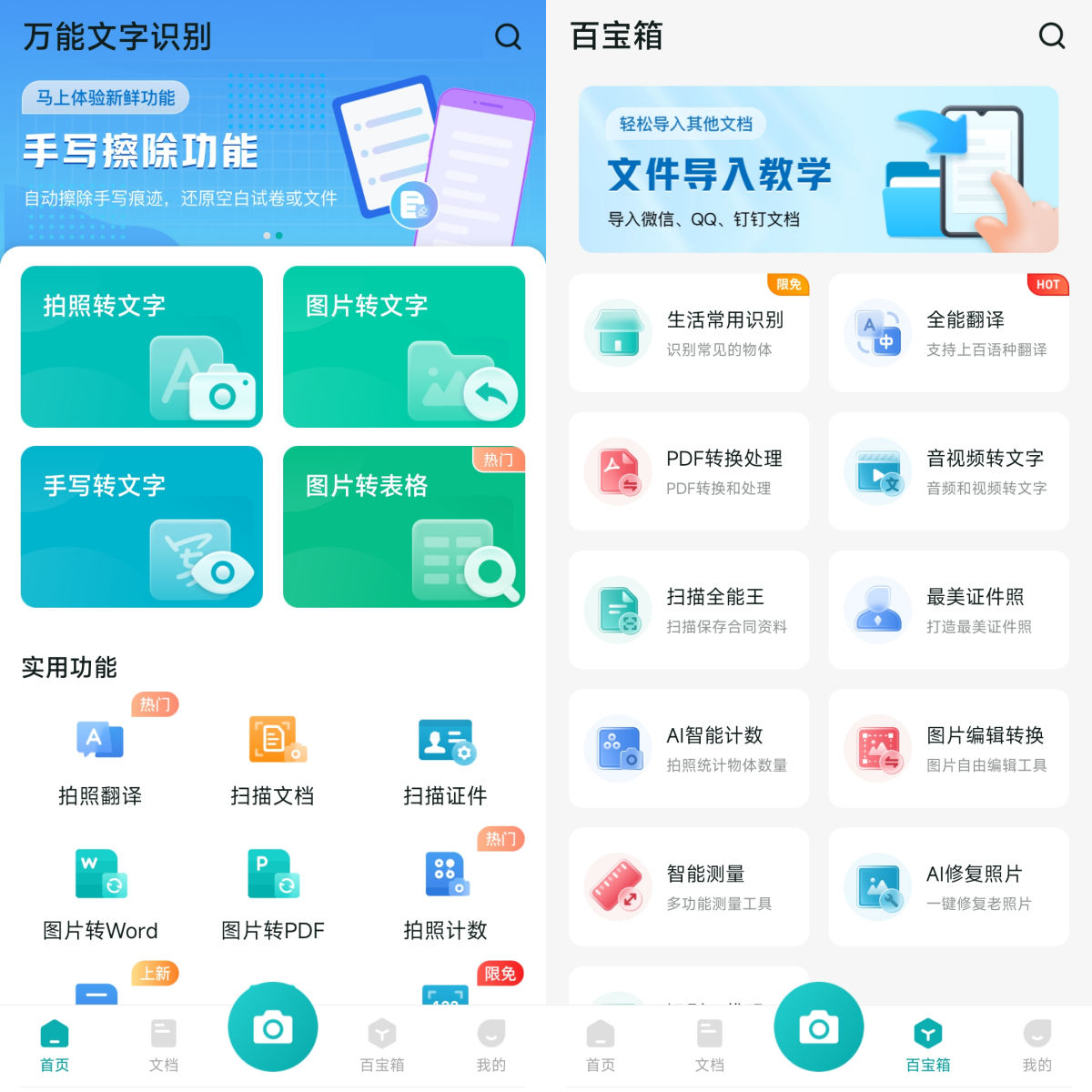Select the PDF转换处理 card
This screenshot has width=1092, height=1092.
pyautogui.click(x=689, y=471)
